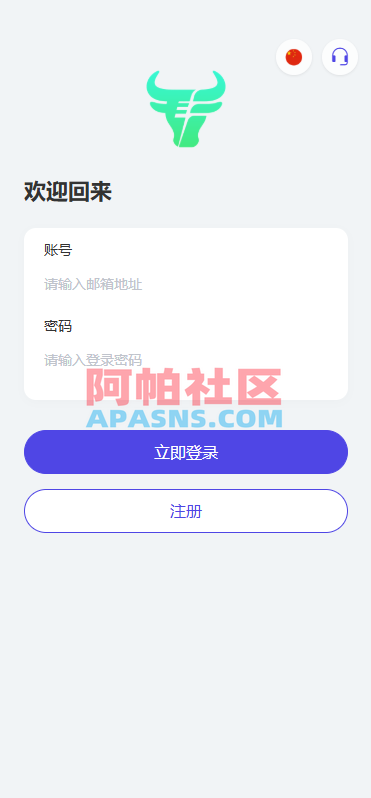
Task: Focus the login password field
Action: (186, 360)
